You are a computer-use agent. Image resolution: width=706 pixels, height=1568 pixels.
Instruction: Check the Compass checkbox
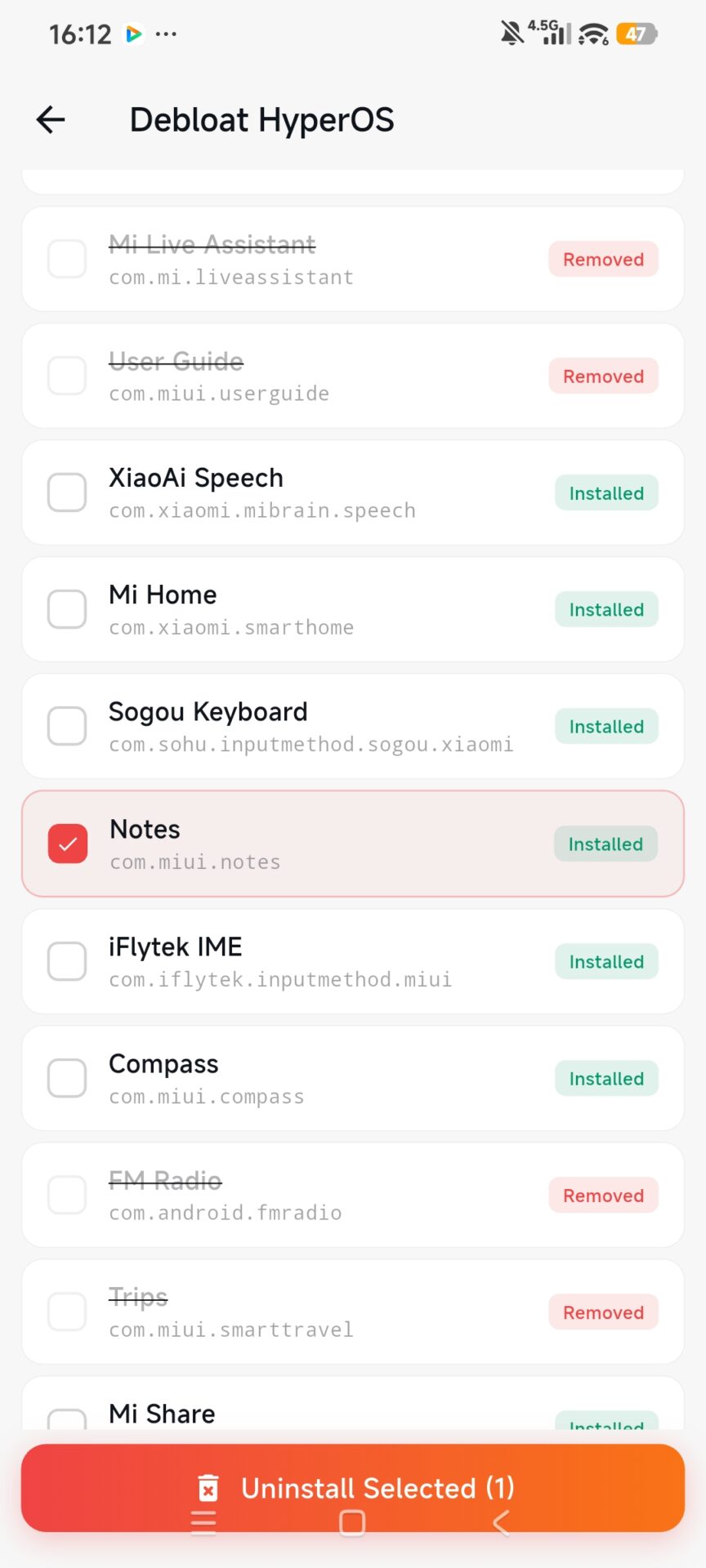[68, 1078]
